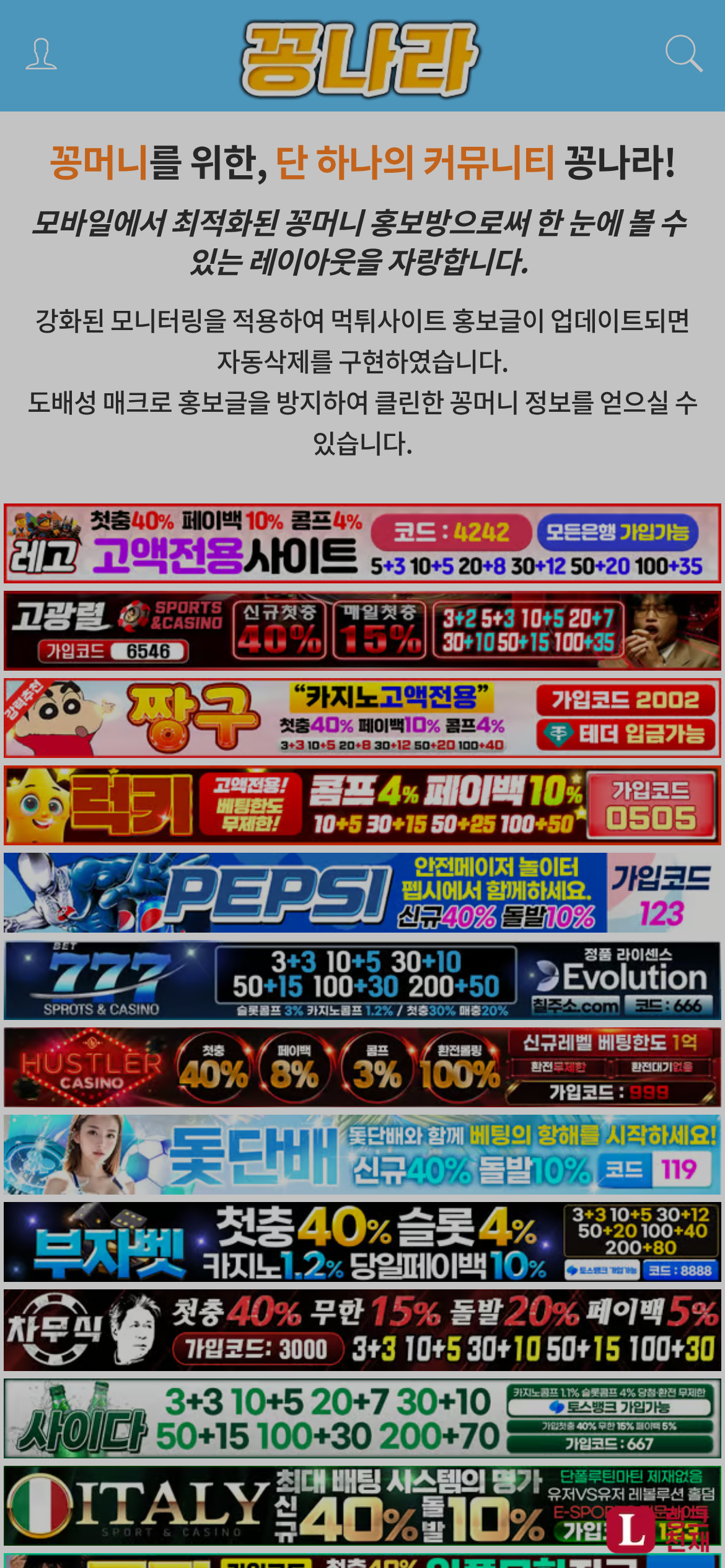Open the search magnifier icon
The height and width of the screenshot is (1568, 725).
(683, 54)
